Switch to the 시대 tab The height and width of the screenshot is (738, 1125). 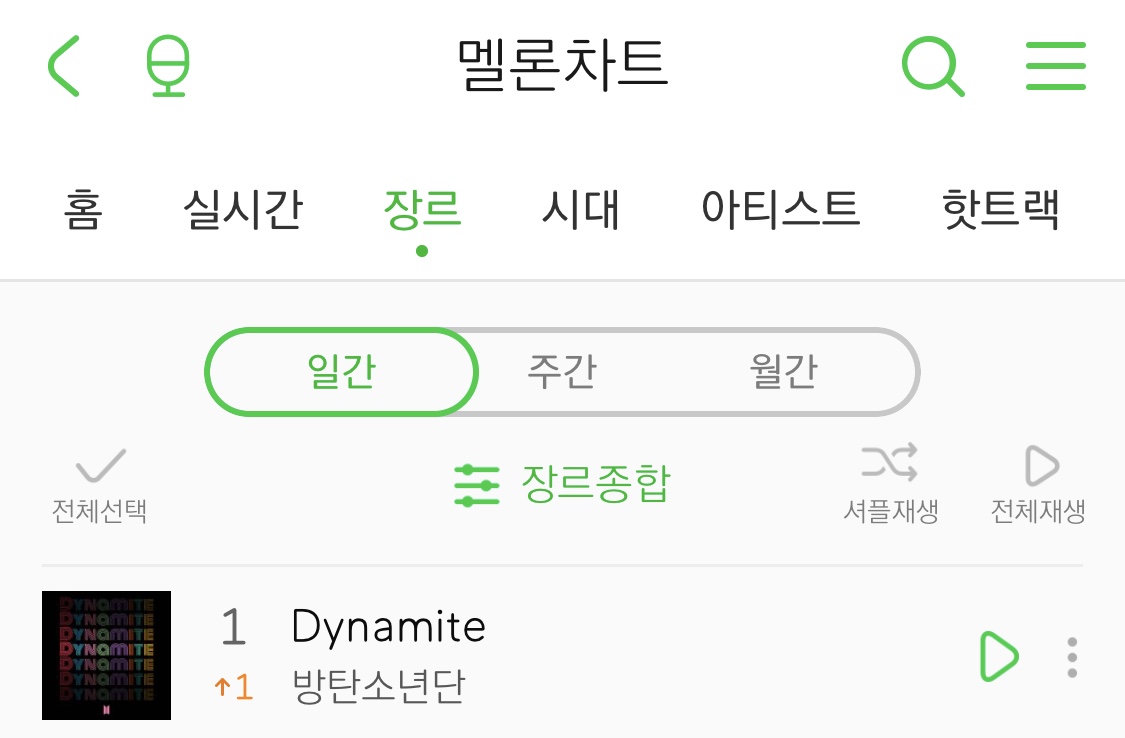[580, 210]
